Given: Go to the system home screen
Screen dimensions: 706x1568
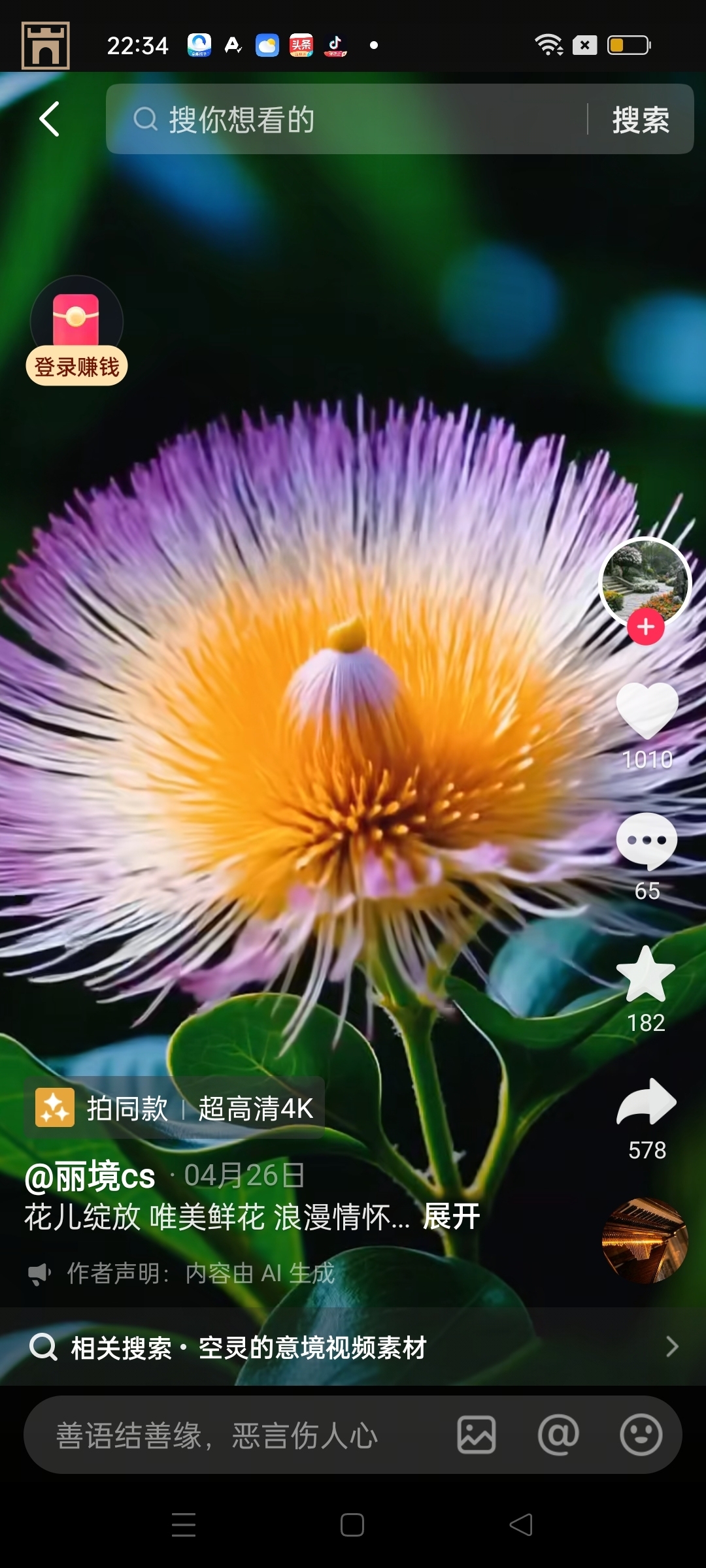Looking at the screenshot, I should (x=352, y=1525).
